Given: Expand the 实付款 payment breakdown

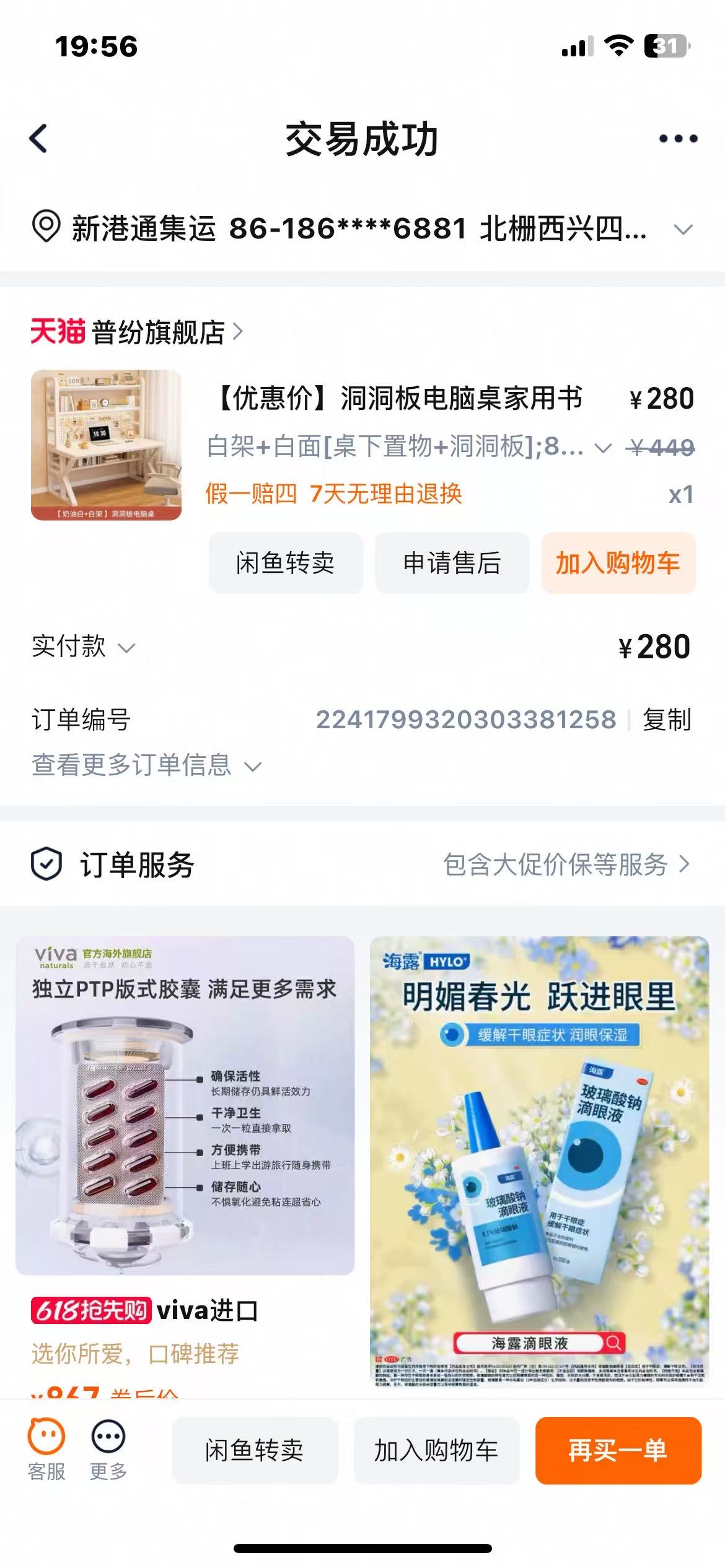Looking at the screenshot, I should pos(84,647).
